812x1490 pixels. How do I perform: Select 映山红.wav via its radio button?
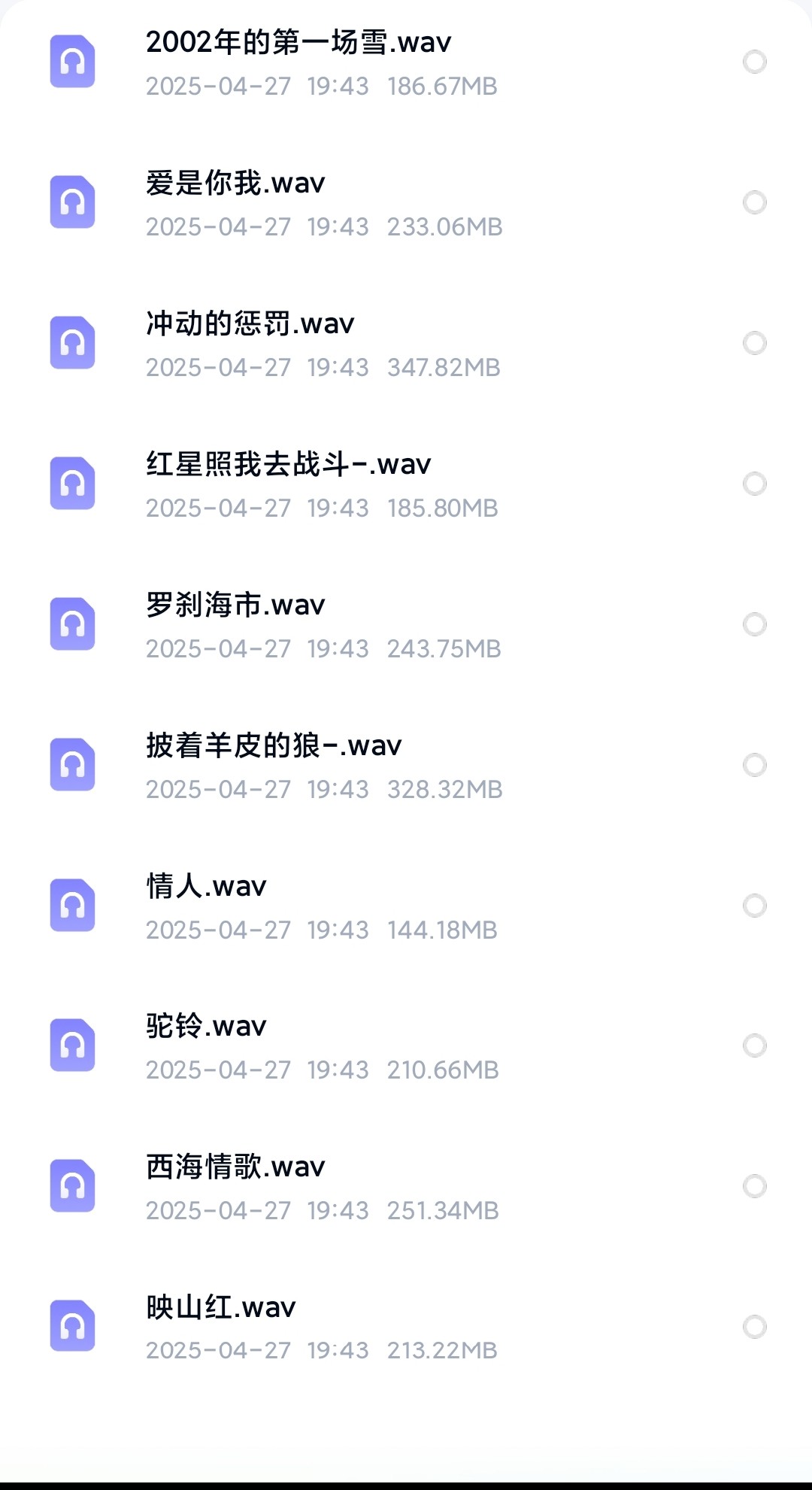754,1327
